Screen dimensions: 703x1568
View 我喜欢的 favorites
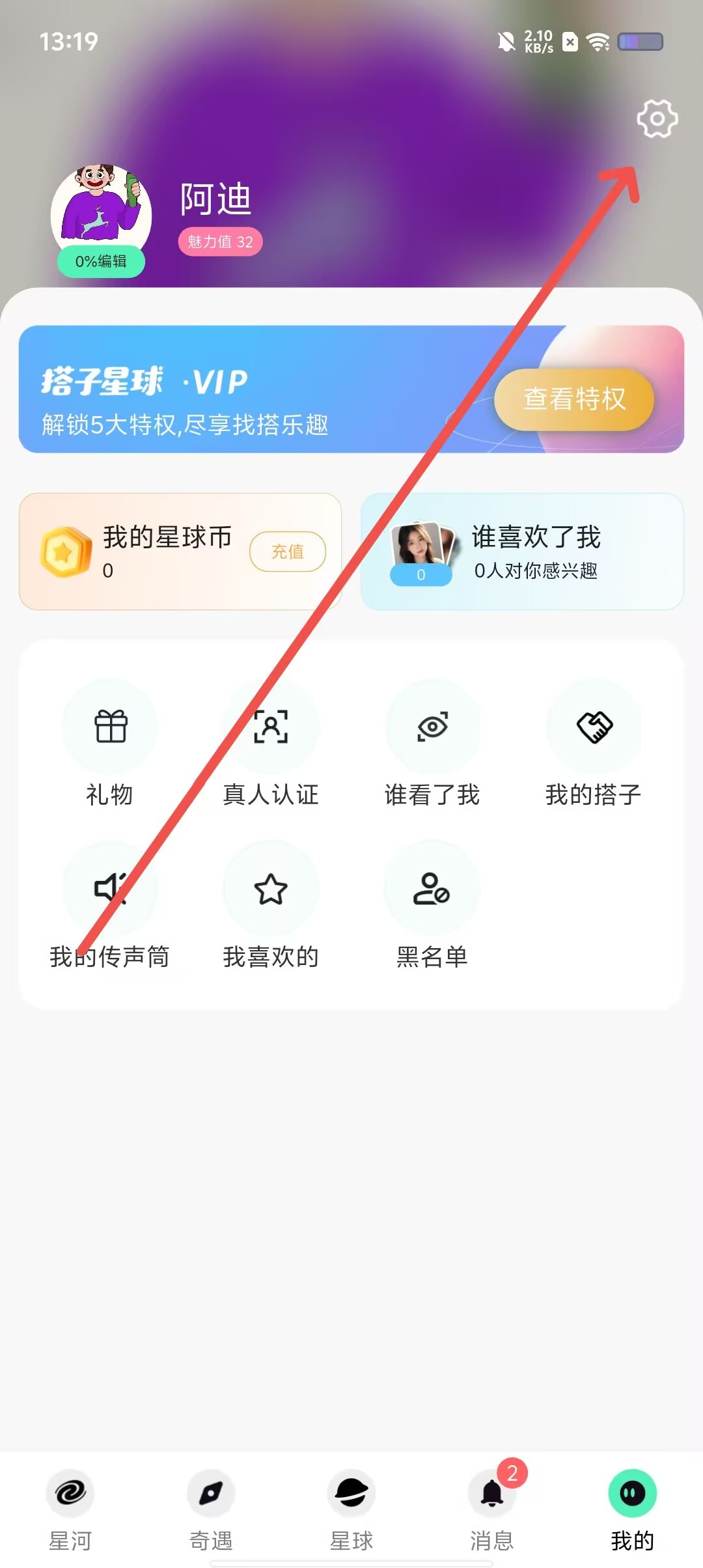(x=271, y=906)
